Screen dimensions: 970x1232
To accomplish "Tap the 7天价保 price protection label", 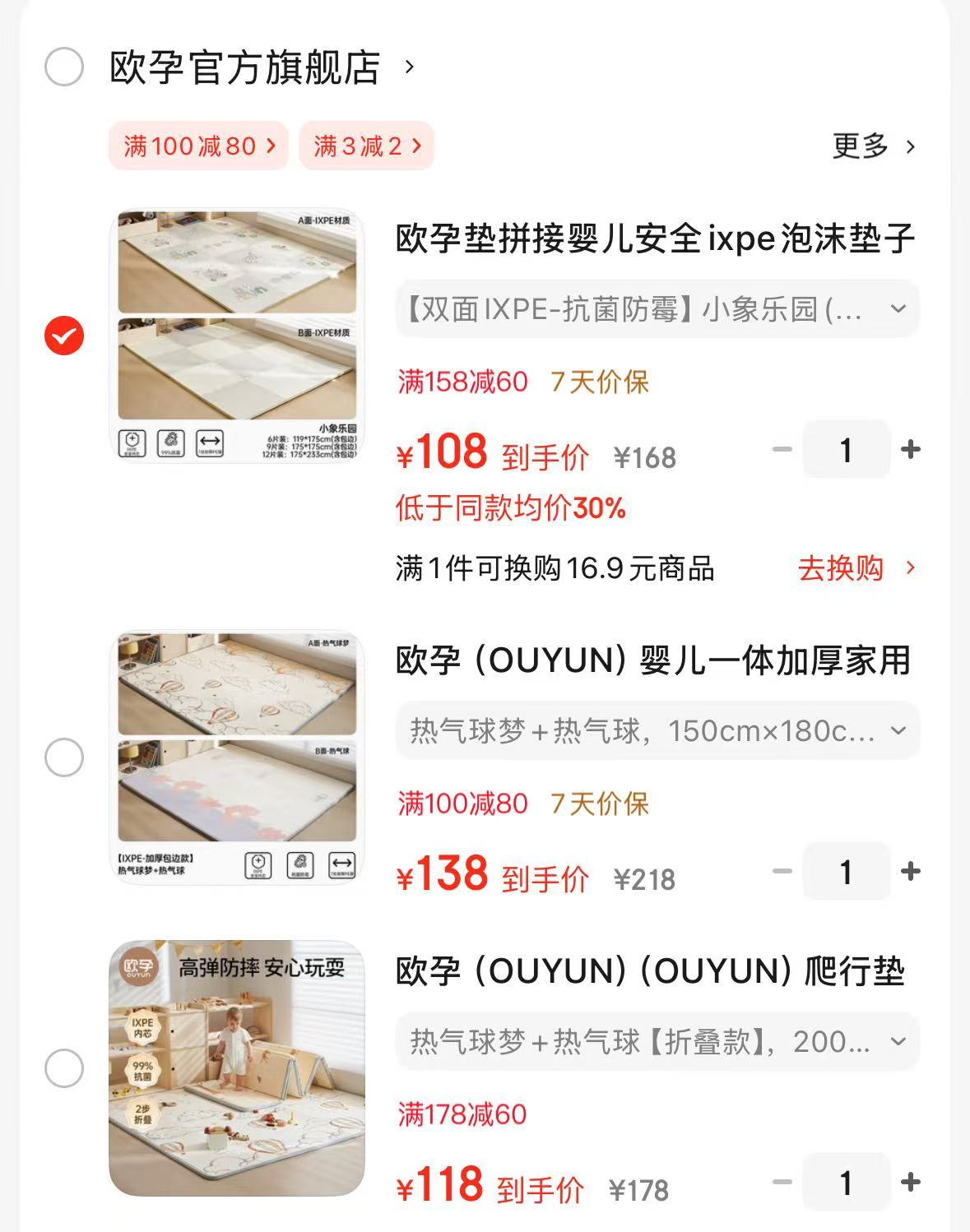I will point(599,381).
